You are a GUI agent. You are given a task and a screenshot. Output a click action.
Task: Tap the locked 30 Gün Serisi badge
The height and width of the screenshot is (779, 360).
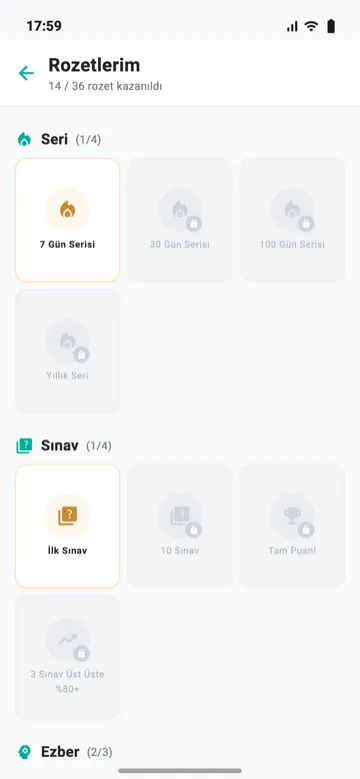click(x=180, y=220)
